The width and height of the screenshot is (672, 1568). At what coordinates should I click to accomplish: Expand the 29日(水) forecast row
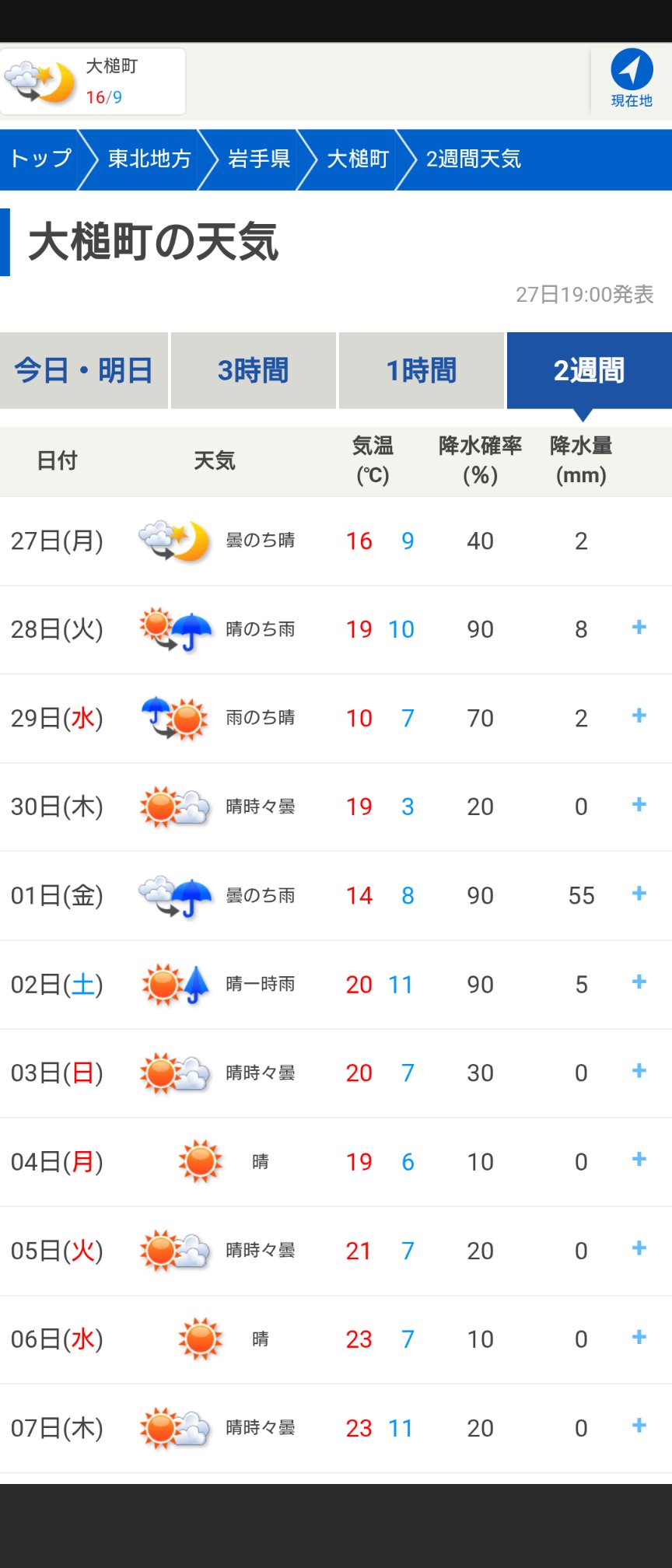point(639,716)
